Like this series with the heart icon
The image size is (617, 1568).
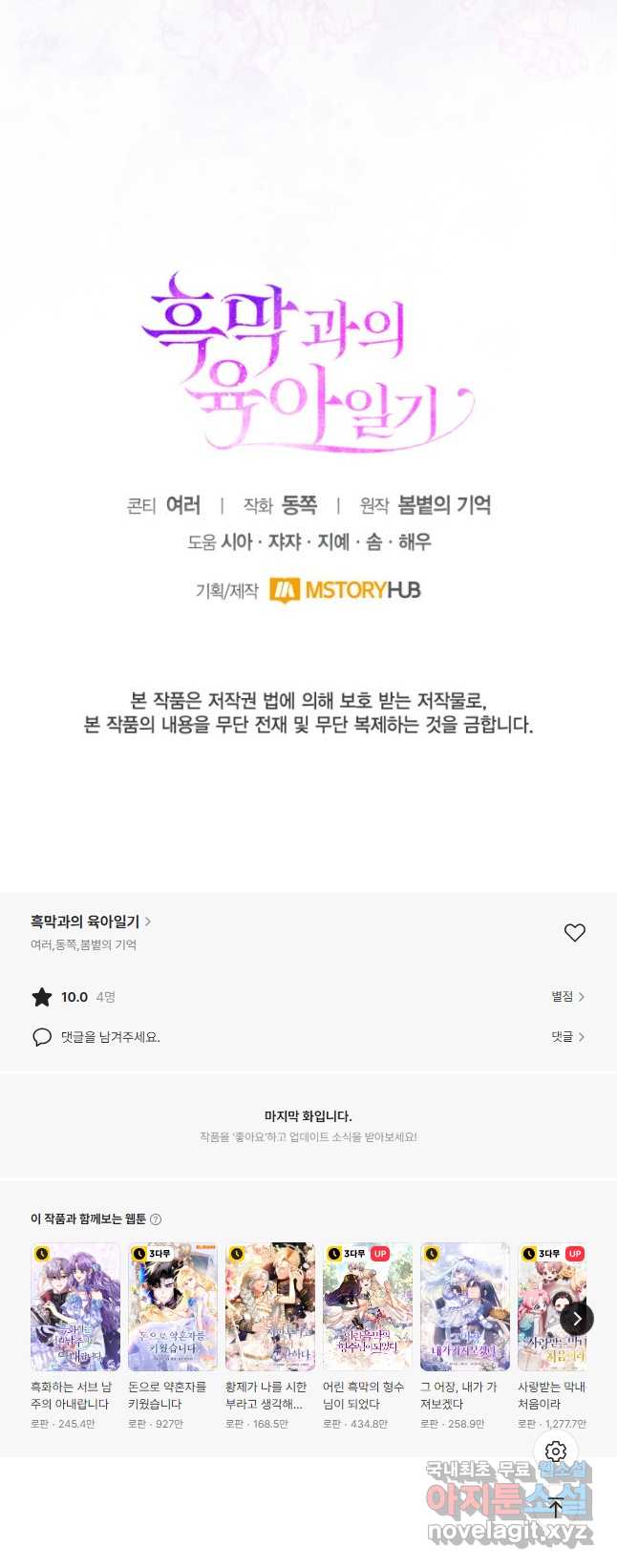(574, 933)
